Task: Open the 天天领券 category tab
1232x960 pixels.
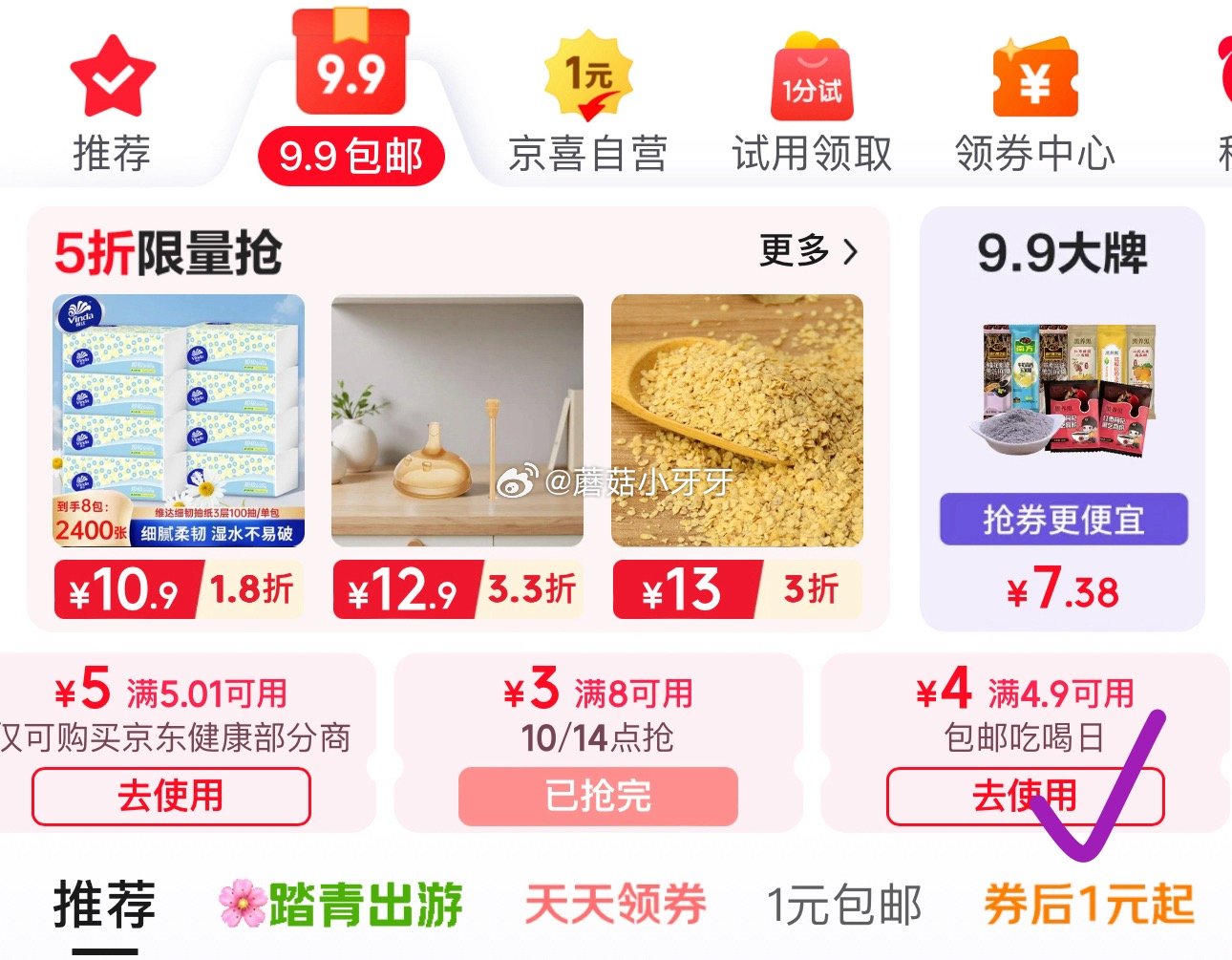Action: [615, 905]
